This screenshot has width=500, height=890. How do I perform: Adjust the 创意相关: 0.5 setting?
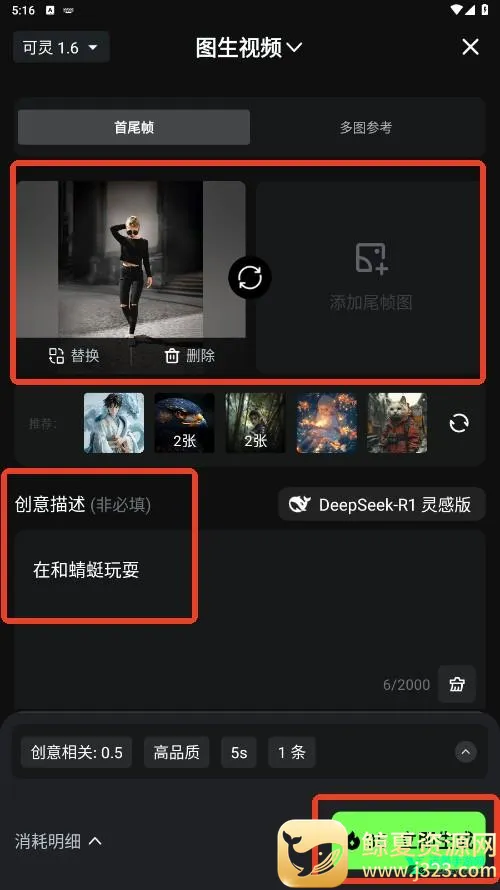[x=77, y=753]
